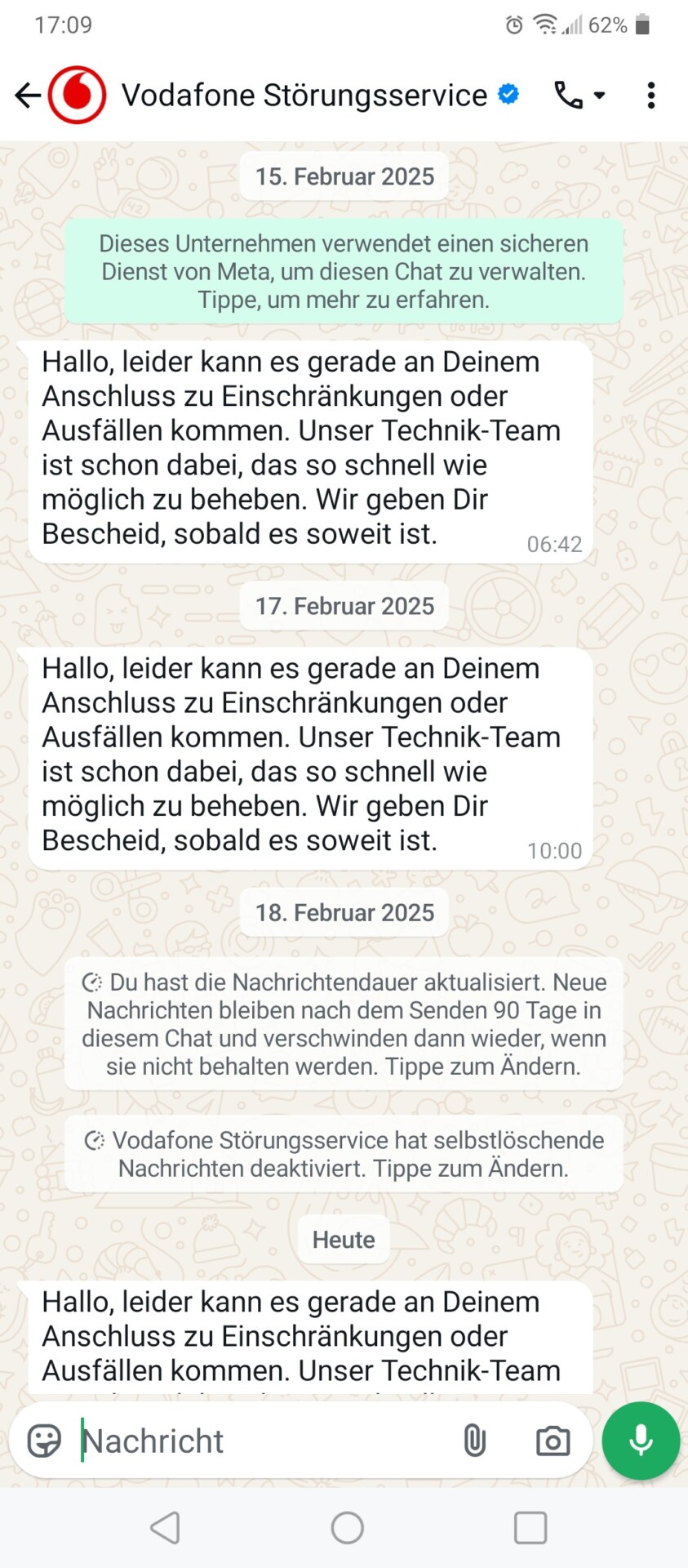Tap the system home button
688x1568 pixels.
347,1527
